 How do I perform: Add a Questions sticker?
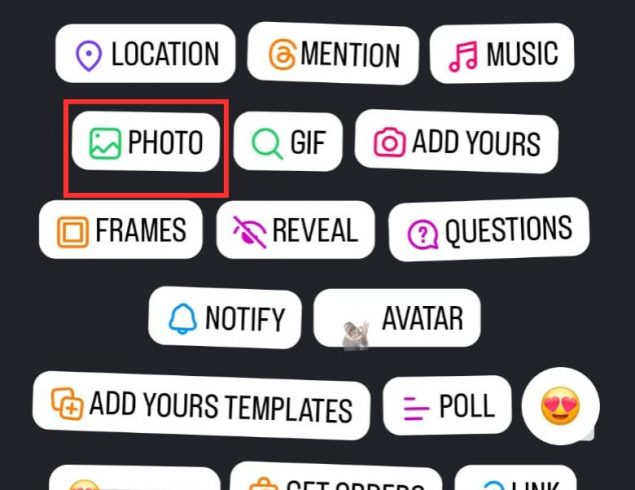click(x=488, y=232)
